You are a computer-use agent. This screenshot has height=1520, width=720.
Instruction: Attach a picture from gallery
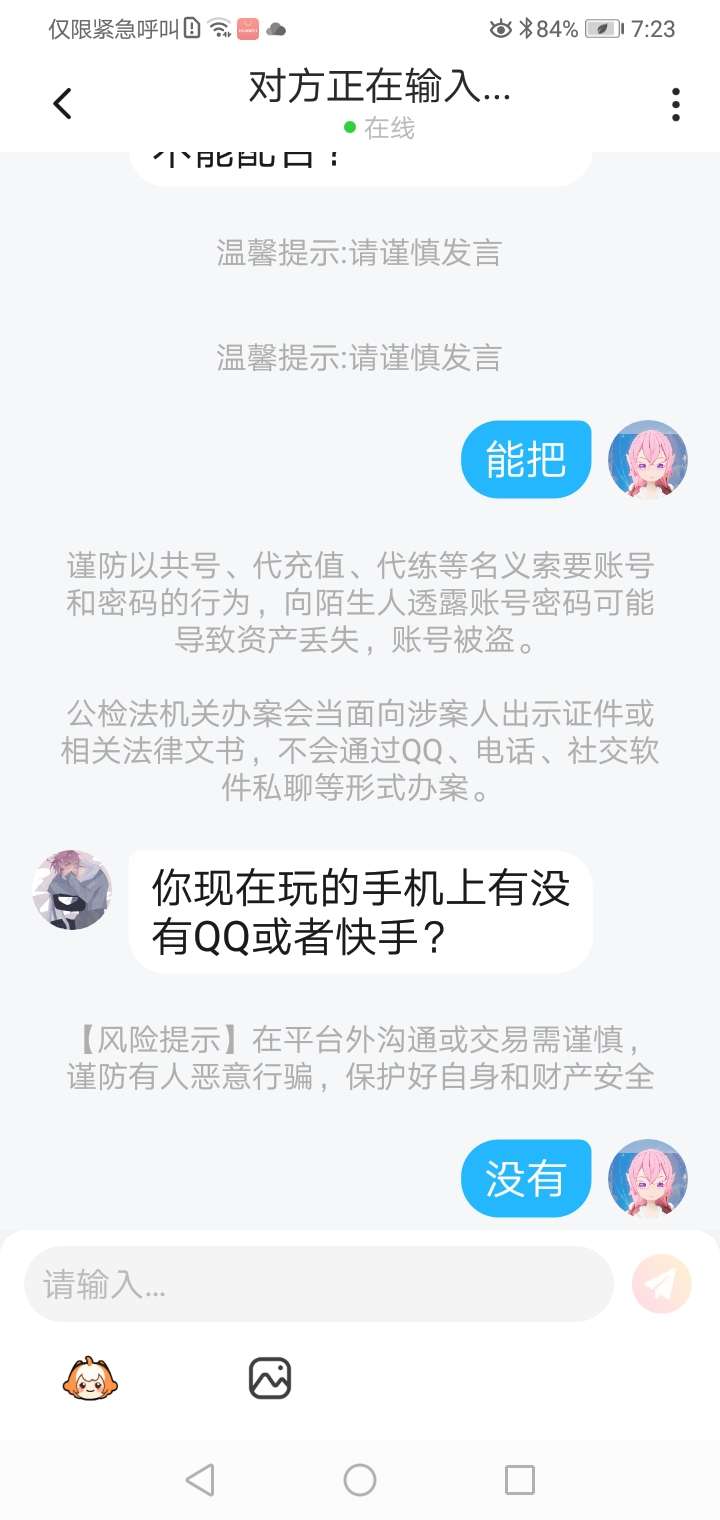point(269,1378)
